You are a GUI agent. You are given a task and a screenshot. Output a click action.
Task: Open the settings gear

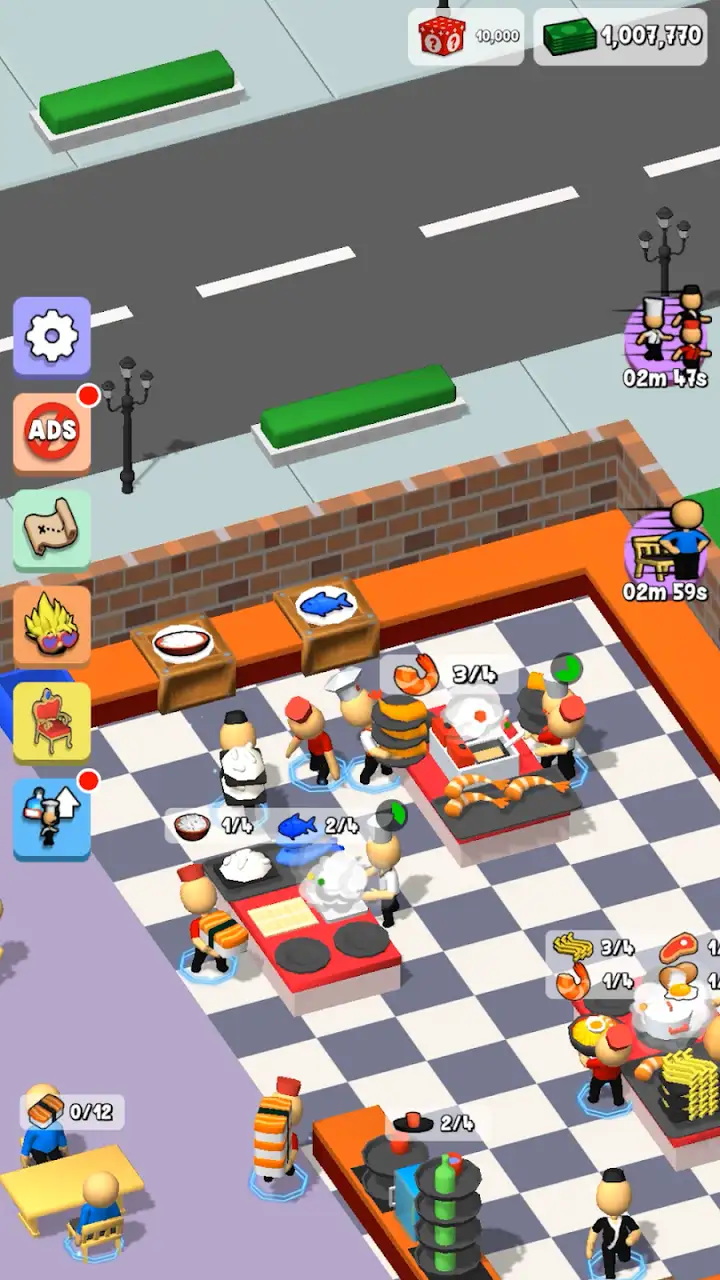coord(52,336)
